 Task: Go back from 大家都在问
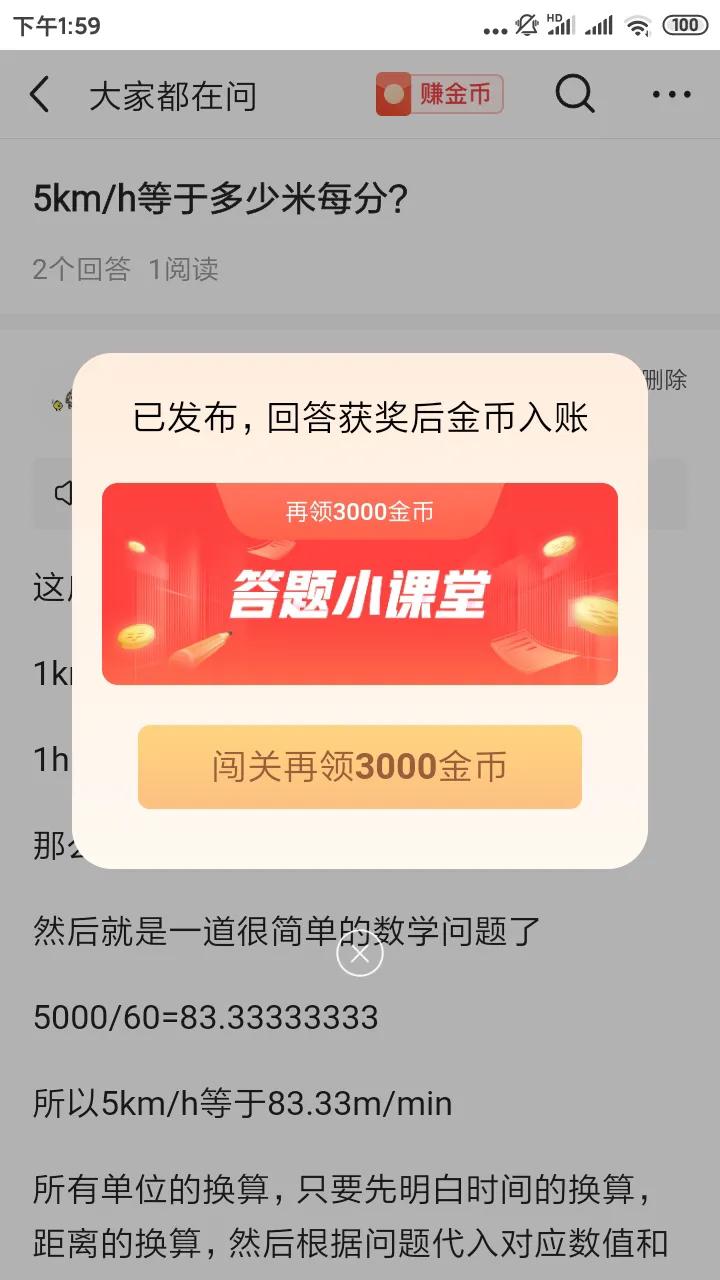[40, 95]
